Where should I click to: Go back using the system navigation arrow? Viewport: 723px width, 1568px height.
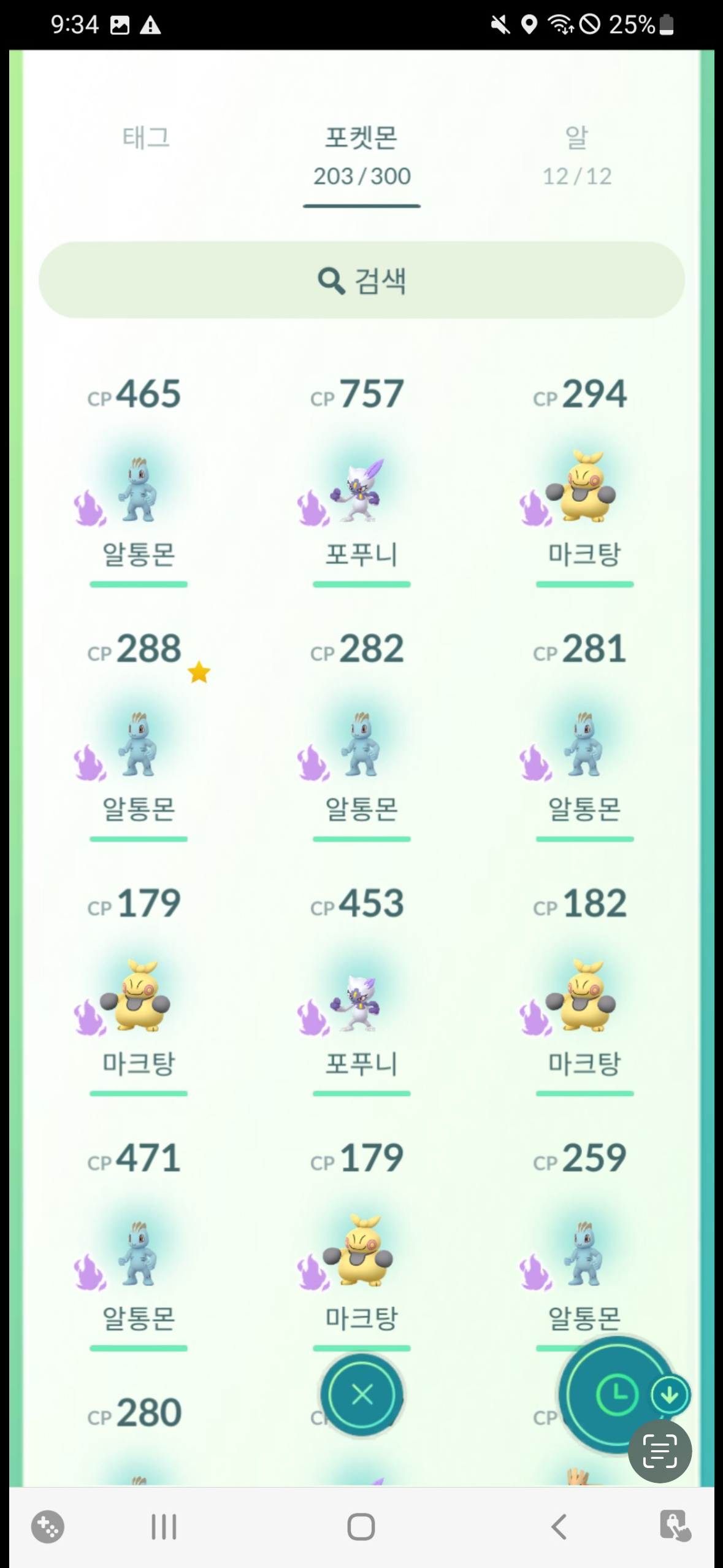pyautogui.click(x=559, y=1527)
